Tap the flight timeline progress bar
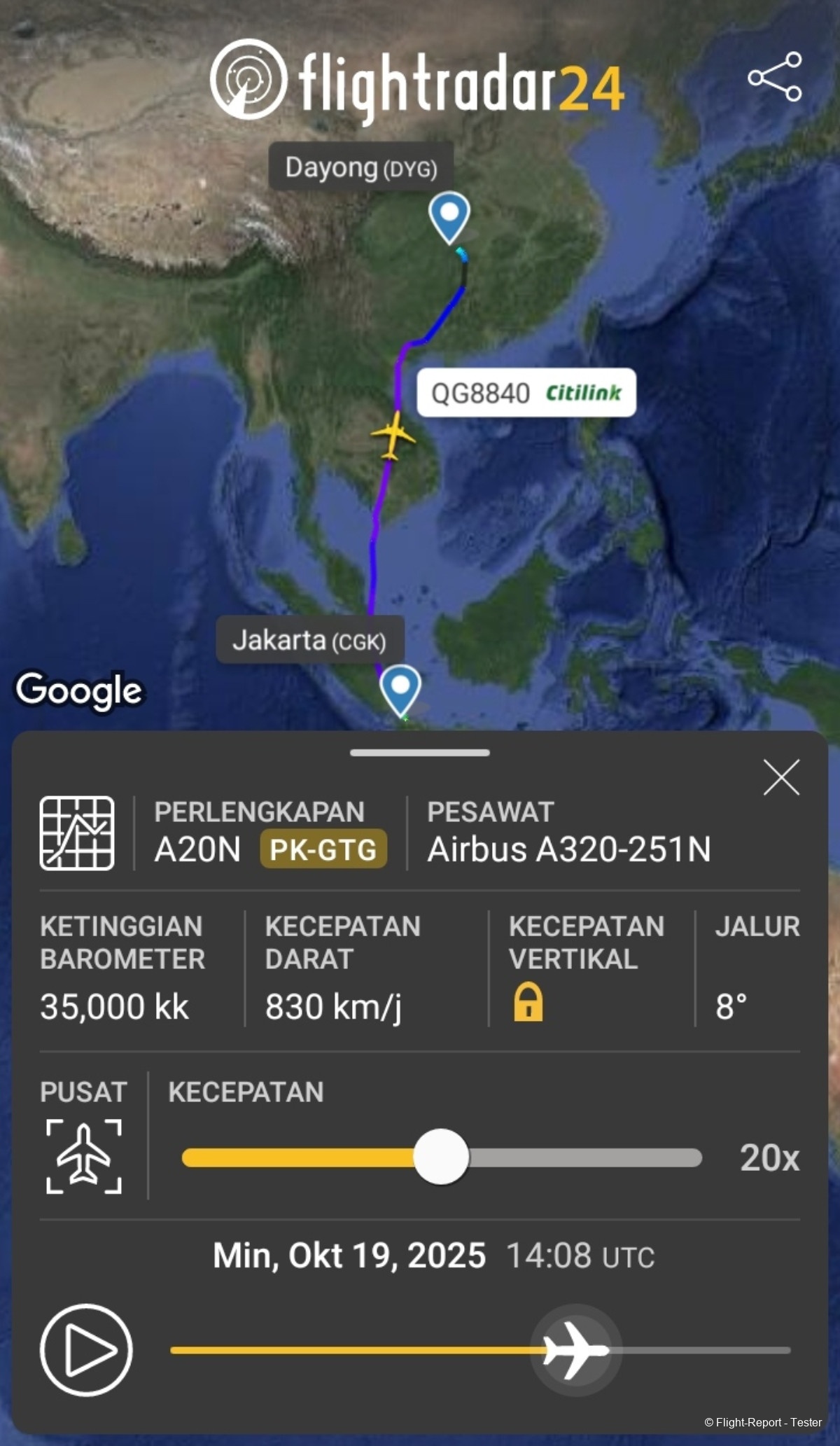Image resolution: width=840 pixels, height=1446 pixels. (x=479, y=1350)
